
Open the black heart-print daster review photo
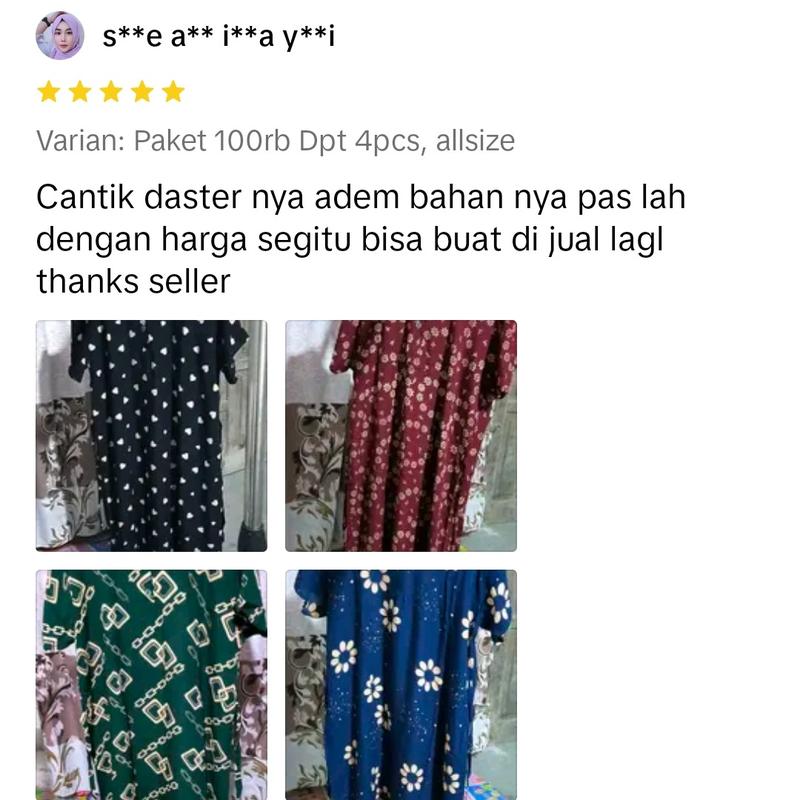151,435
